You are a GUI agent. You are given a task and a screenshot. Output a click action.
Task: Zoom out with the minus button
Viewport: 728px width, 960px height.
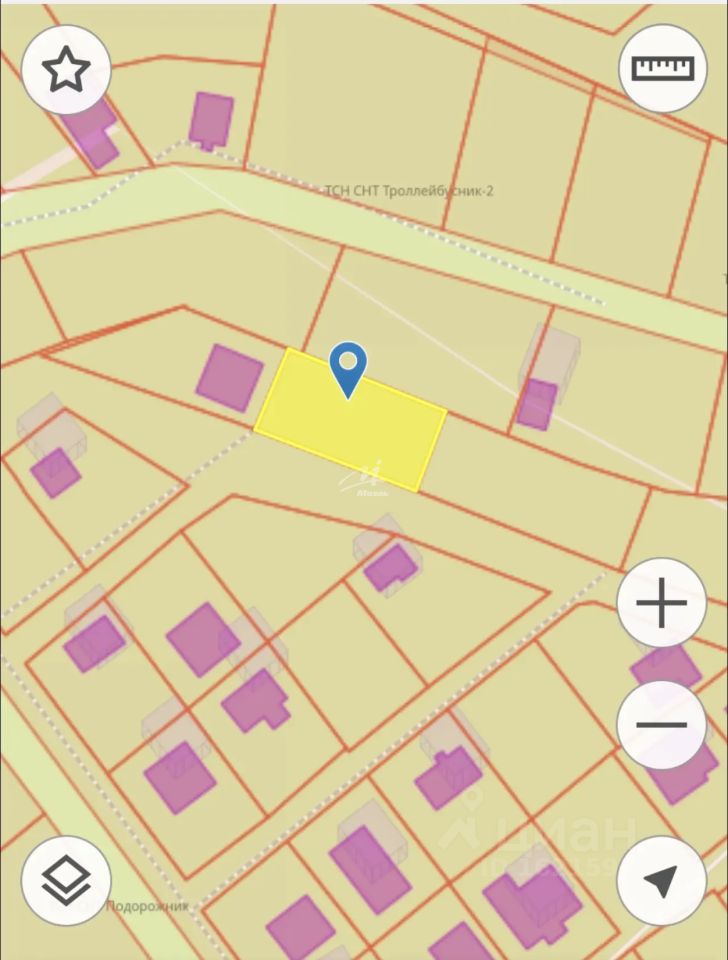(661, 725)
